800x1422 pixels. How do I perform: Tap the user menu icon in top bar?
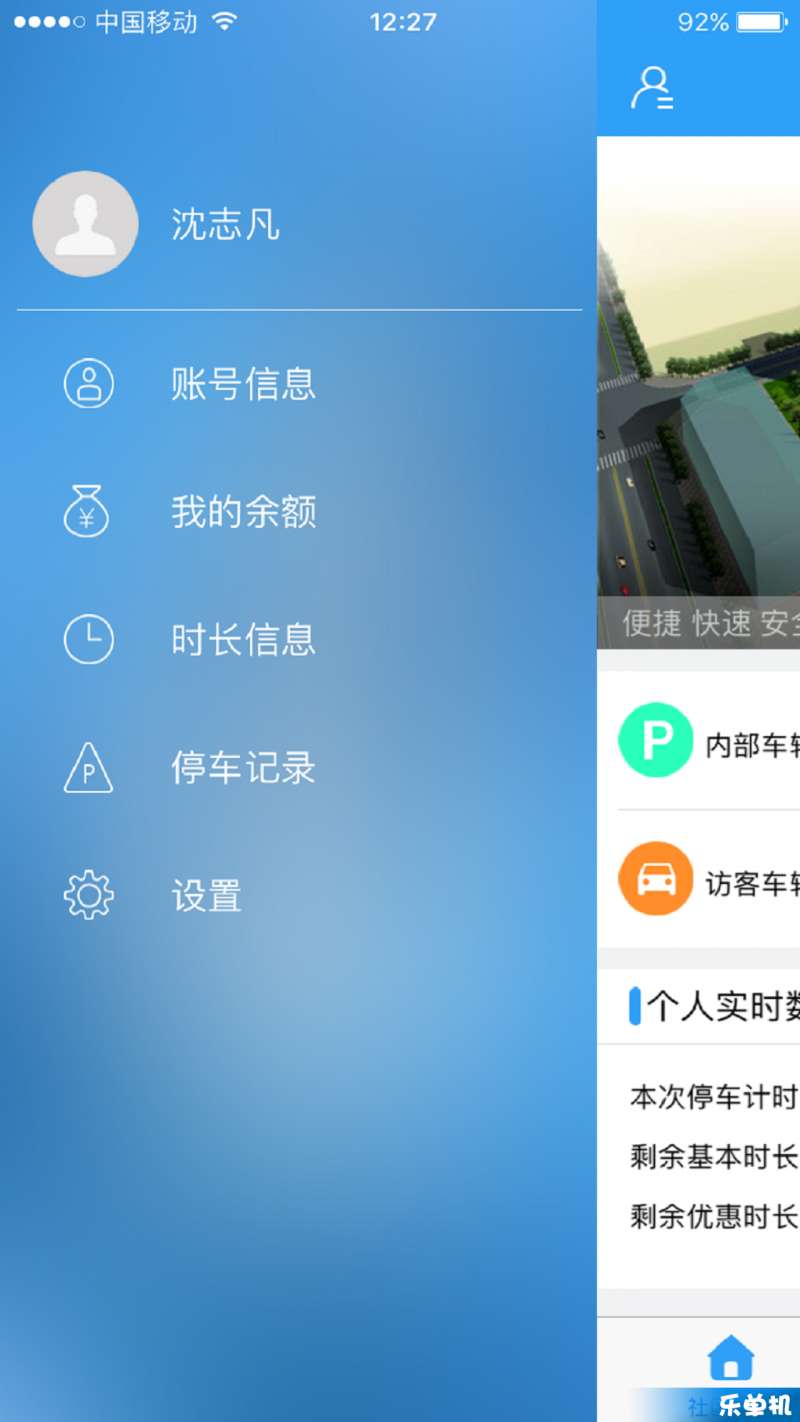(652, 88)
